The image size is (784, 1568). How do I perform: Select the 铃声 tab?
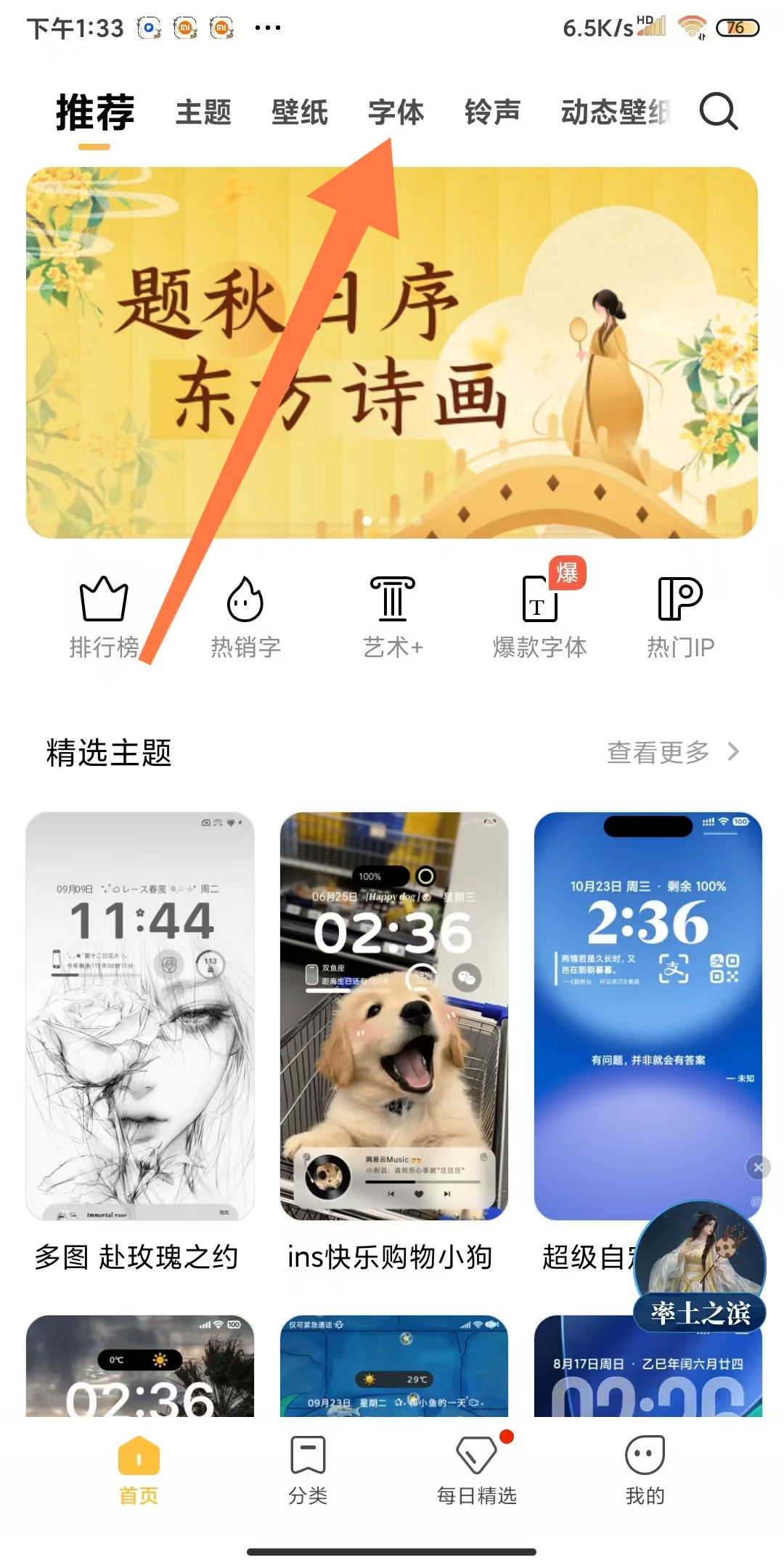click(x=492, y=113)
